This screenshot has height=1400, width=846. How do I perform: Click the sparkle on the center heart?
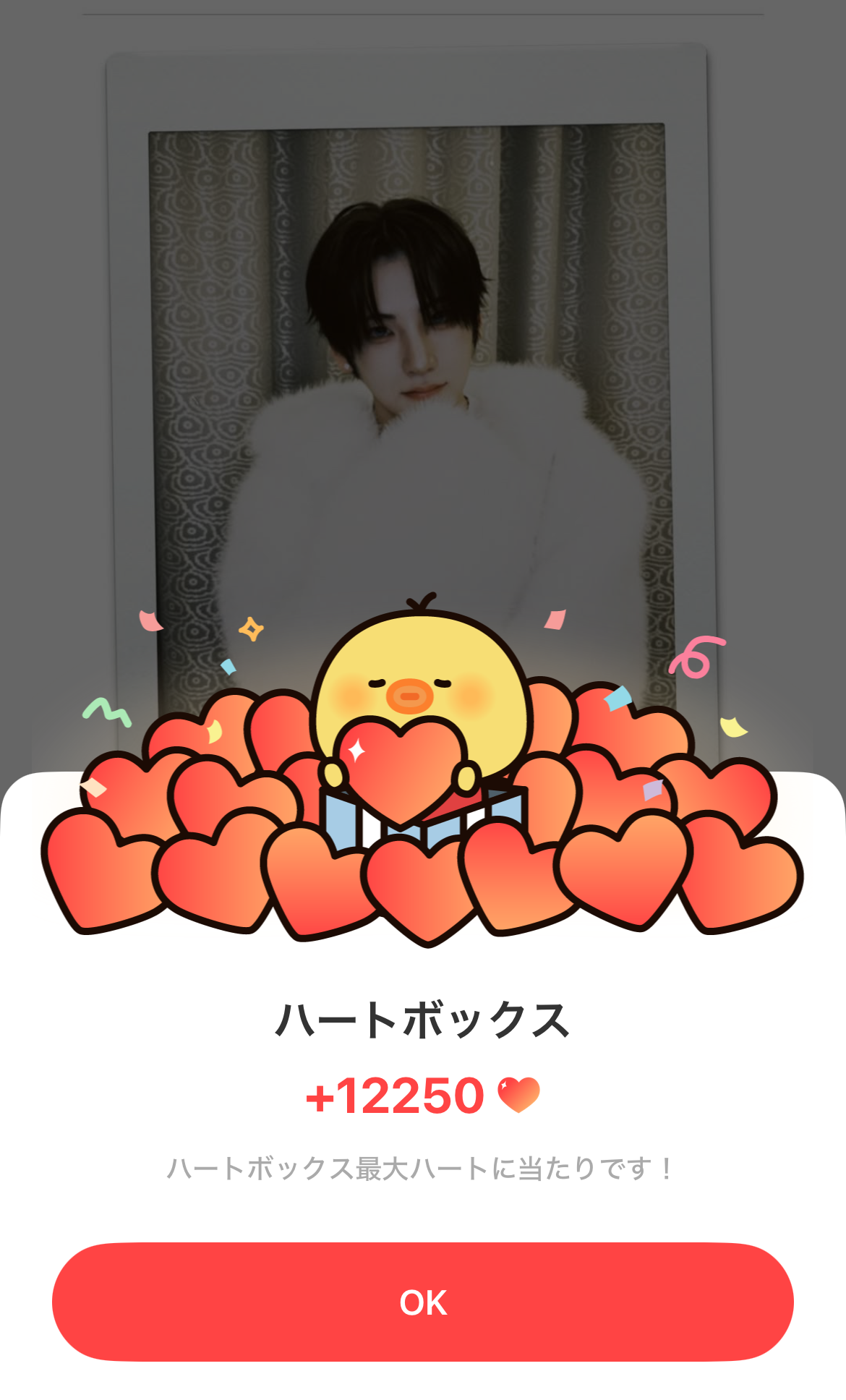(x=357, y=749)
